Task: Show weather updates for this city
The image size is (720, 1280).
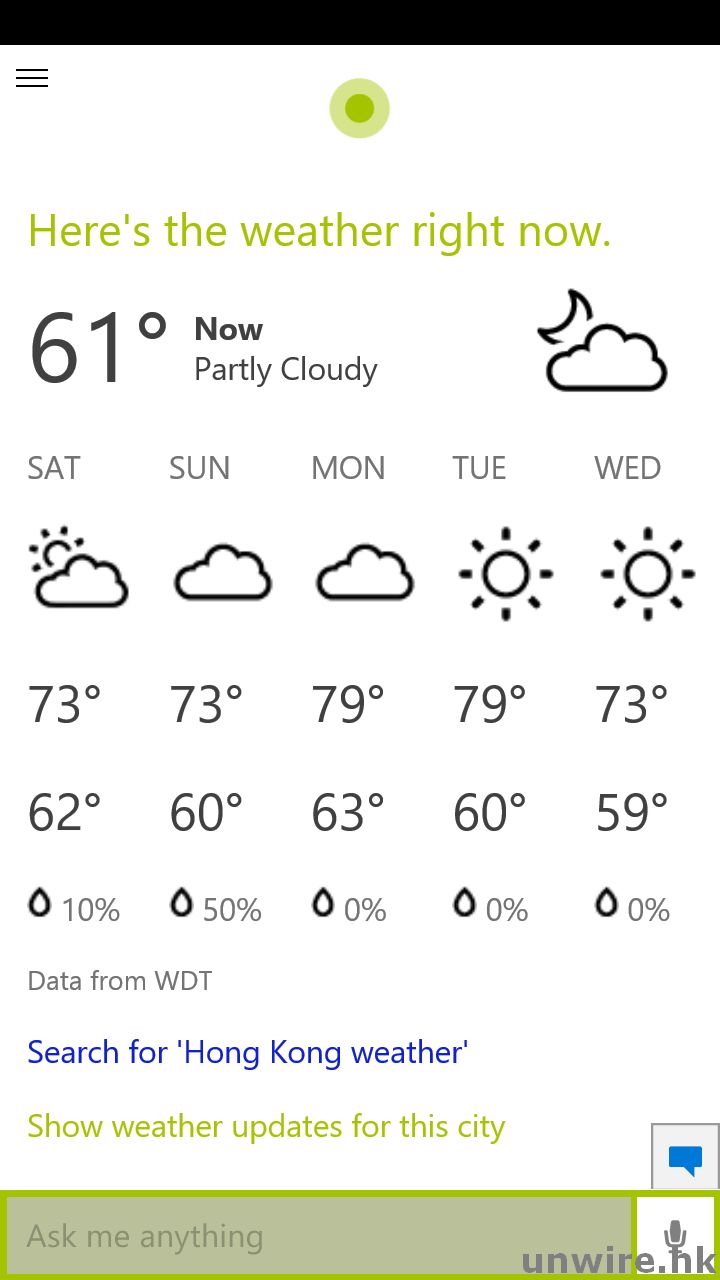Action: 266,1126
